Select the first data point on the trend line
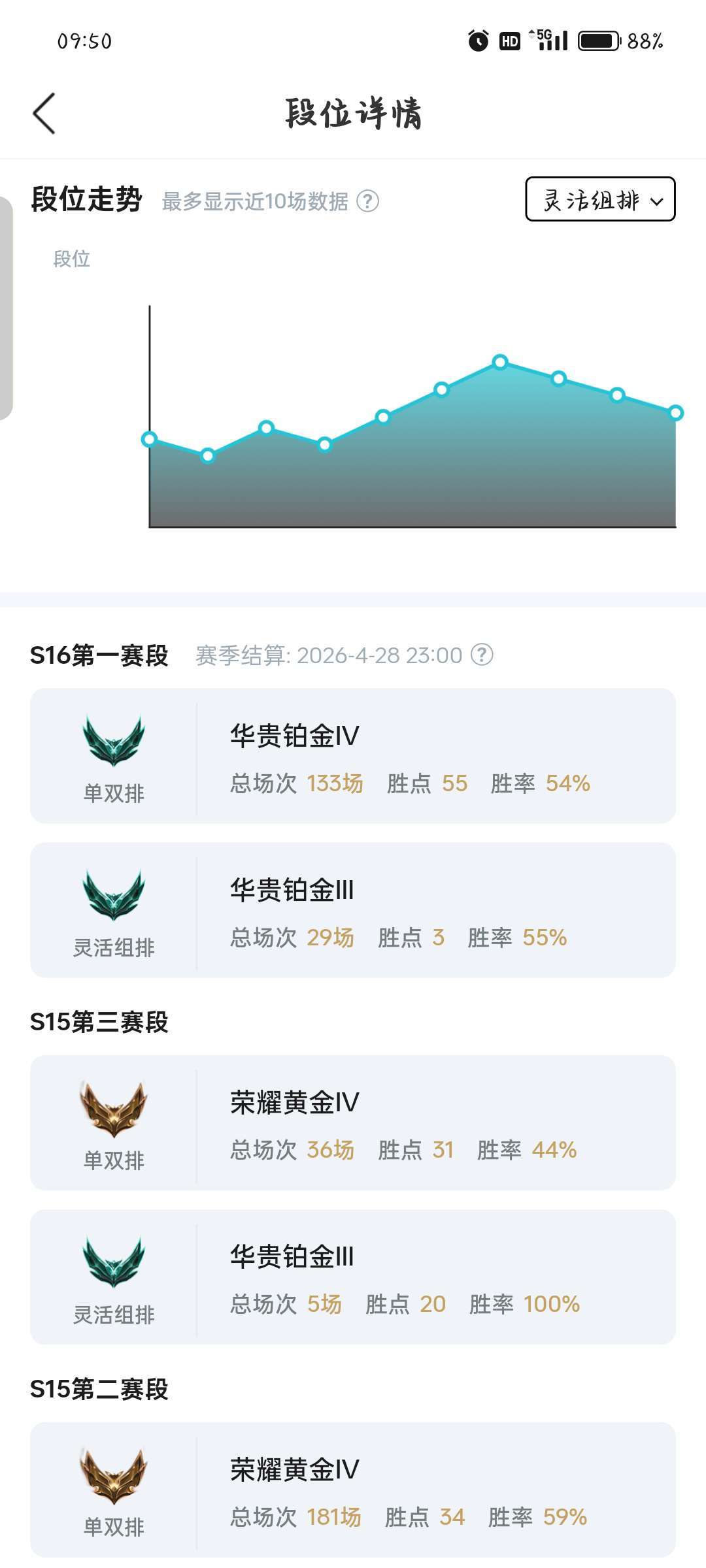Image resolution: width=706 pixels, height=1568 pixels. [x=149, y=439]
